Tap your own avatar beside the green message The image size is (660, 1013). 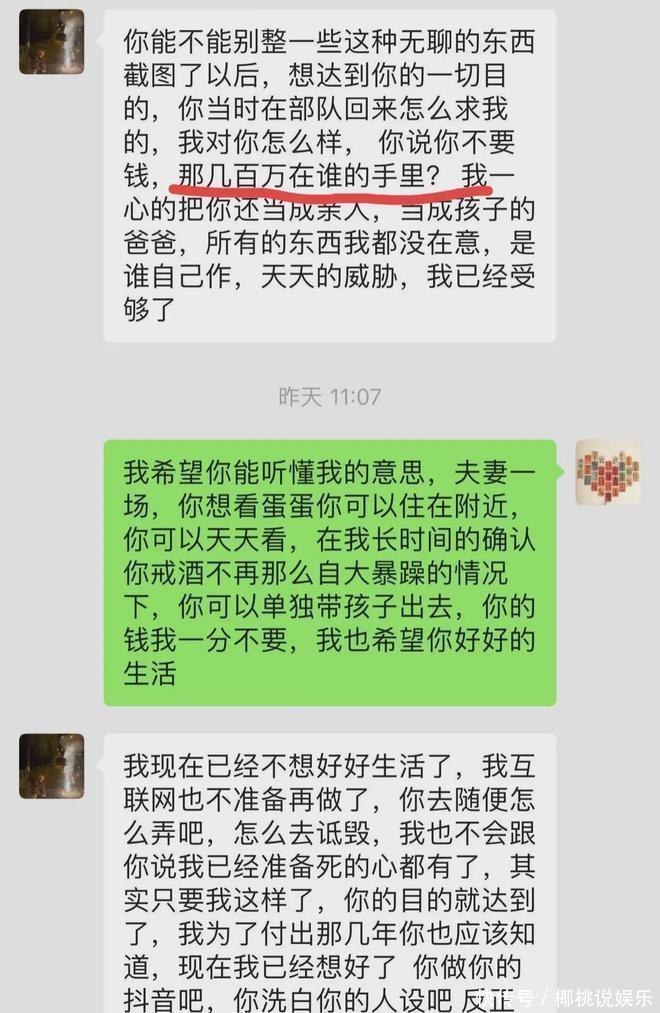point(607,472)
